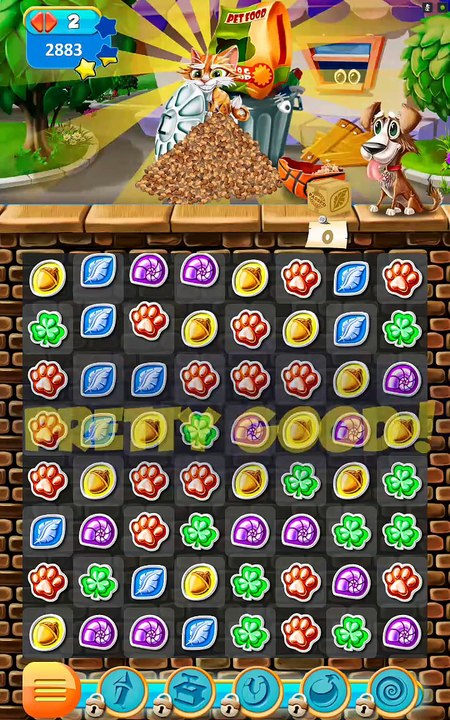Select the locked horseshoe booster
Viewport: 450px width, 720px height.
[258, 692]
